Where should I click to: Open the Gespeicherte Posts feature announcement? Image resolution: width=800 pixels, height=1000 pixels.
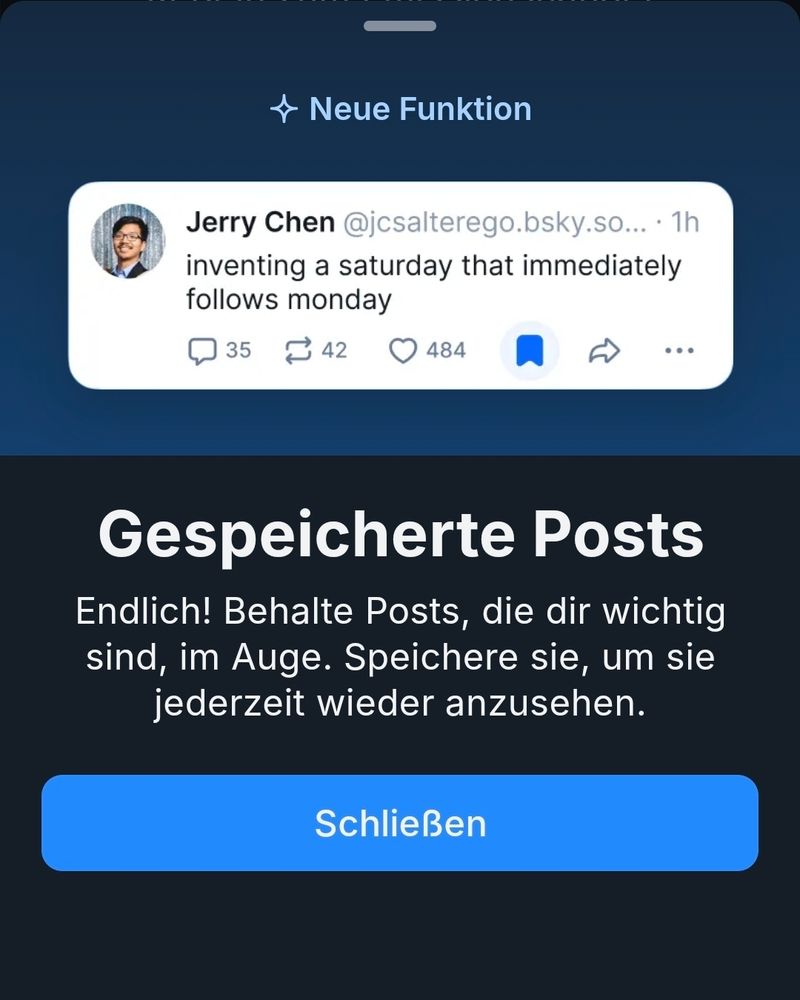pos(400,536)
